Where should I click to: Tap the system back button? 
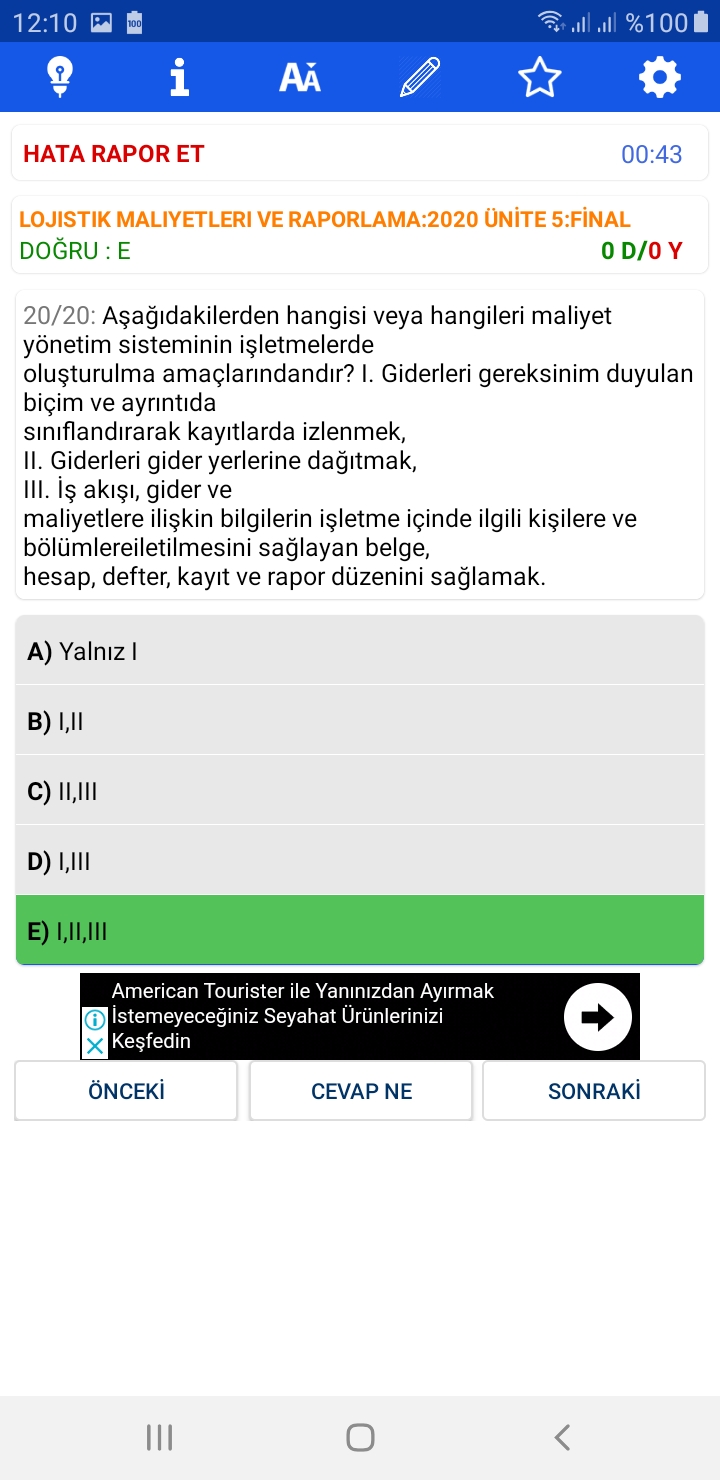[x=562, y=1437]
